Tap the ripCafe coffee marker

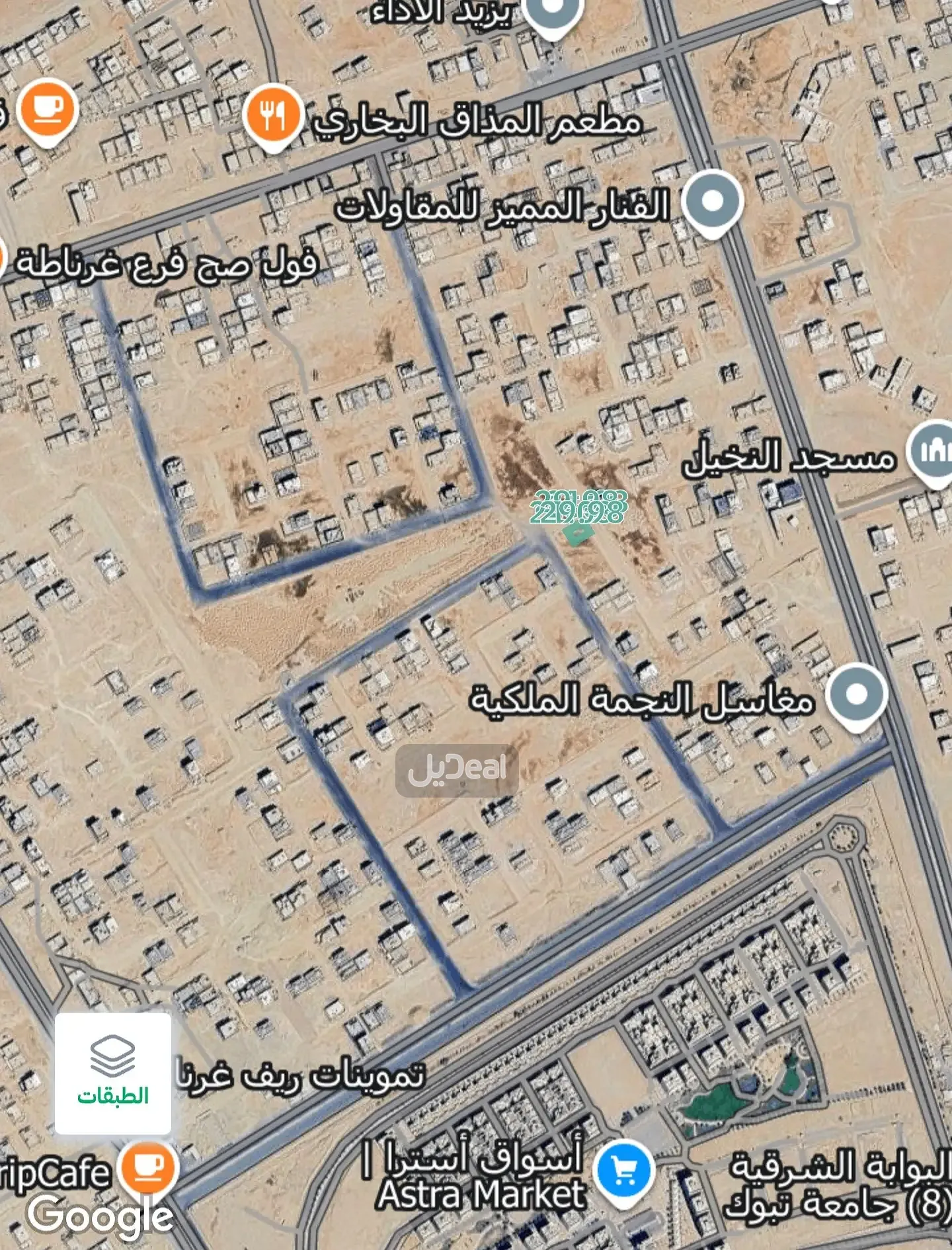148,1167
